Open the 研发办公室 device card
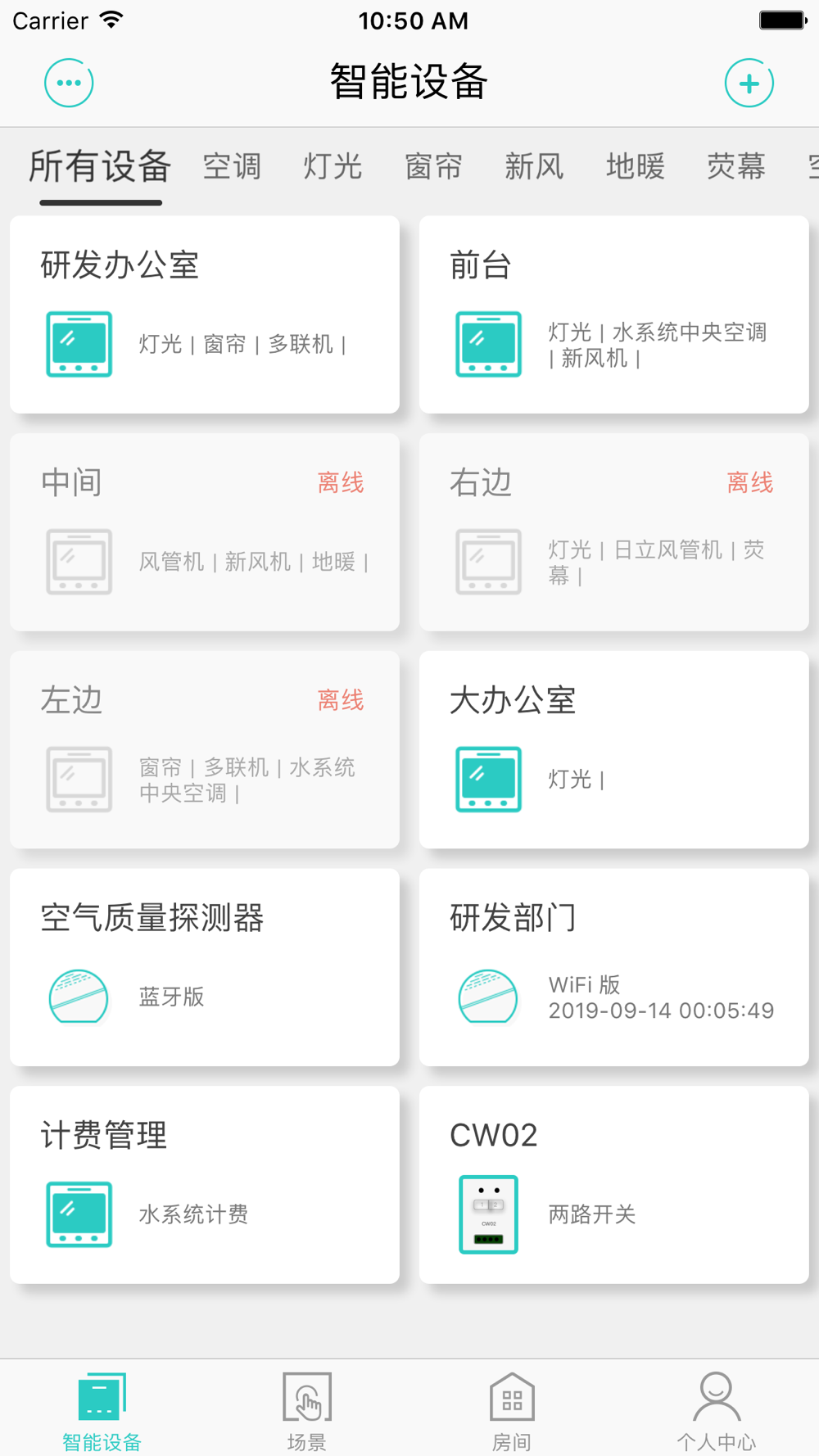This screenshot has height=1456, width=819. pyautogui.click(x=205, y=314)
